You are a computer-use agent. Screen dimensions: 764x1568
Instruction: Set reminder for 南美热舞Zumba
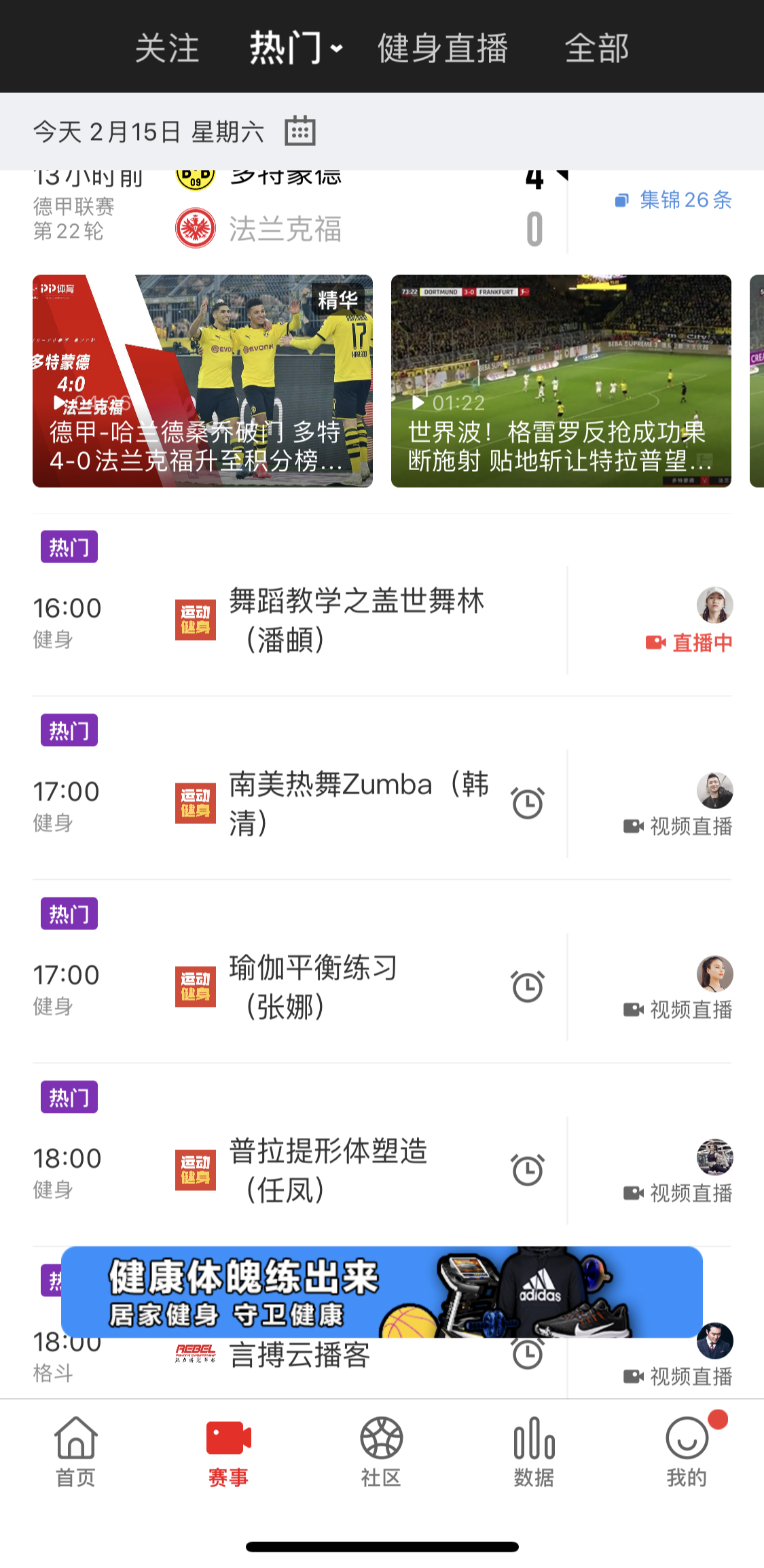527,804
